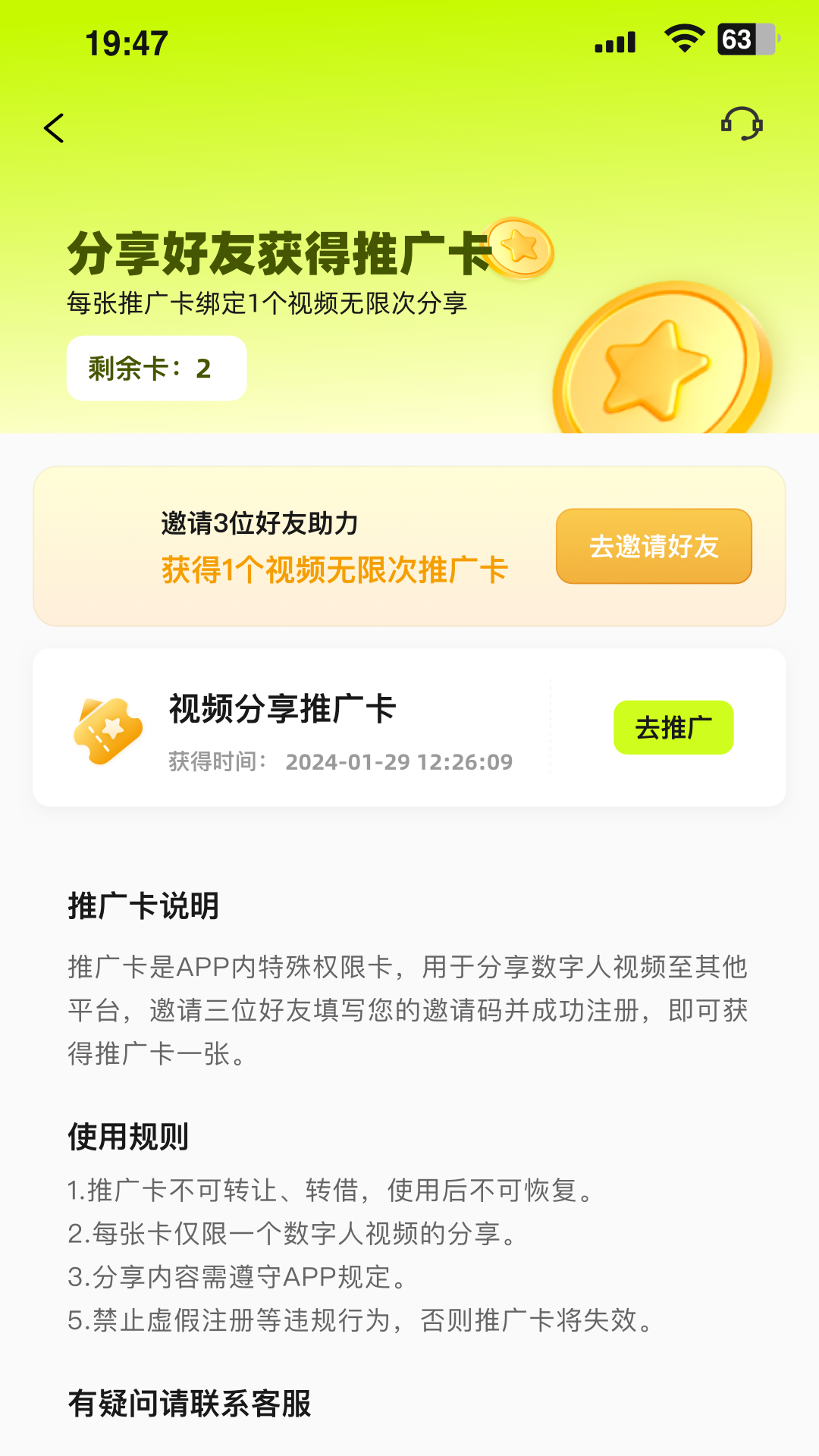Go back using the top-left arrow
Screen dimensions: 819x1456
[55, 128]
